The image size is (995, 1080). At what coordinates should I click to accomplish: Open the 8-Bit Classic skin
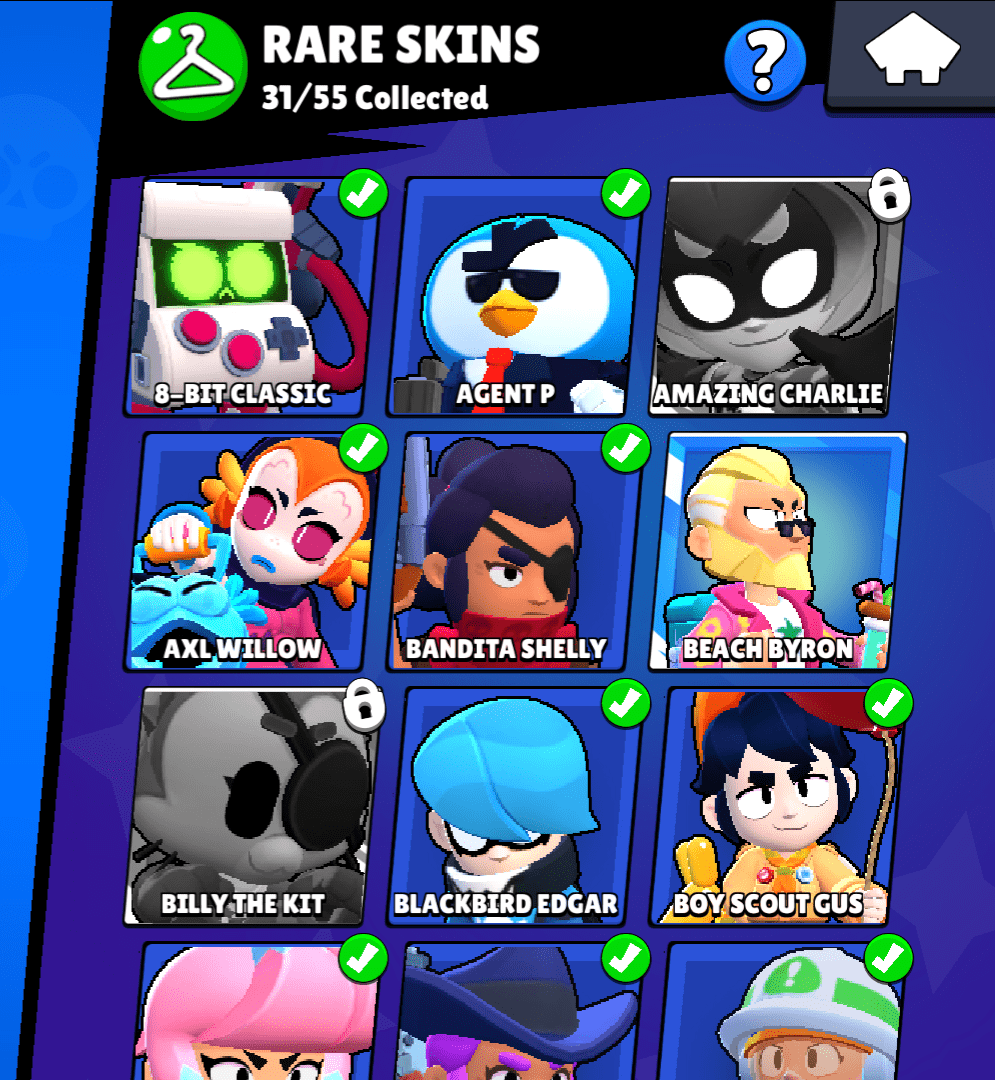[x=250, y=297]
